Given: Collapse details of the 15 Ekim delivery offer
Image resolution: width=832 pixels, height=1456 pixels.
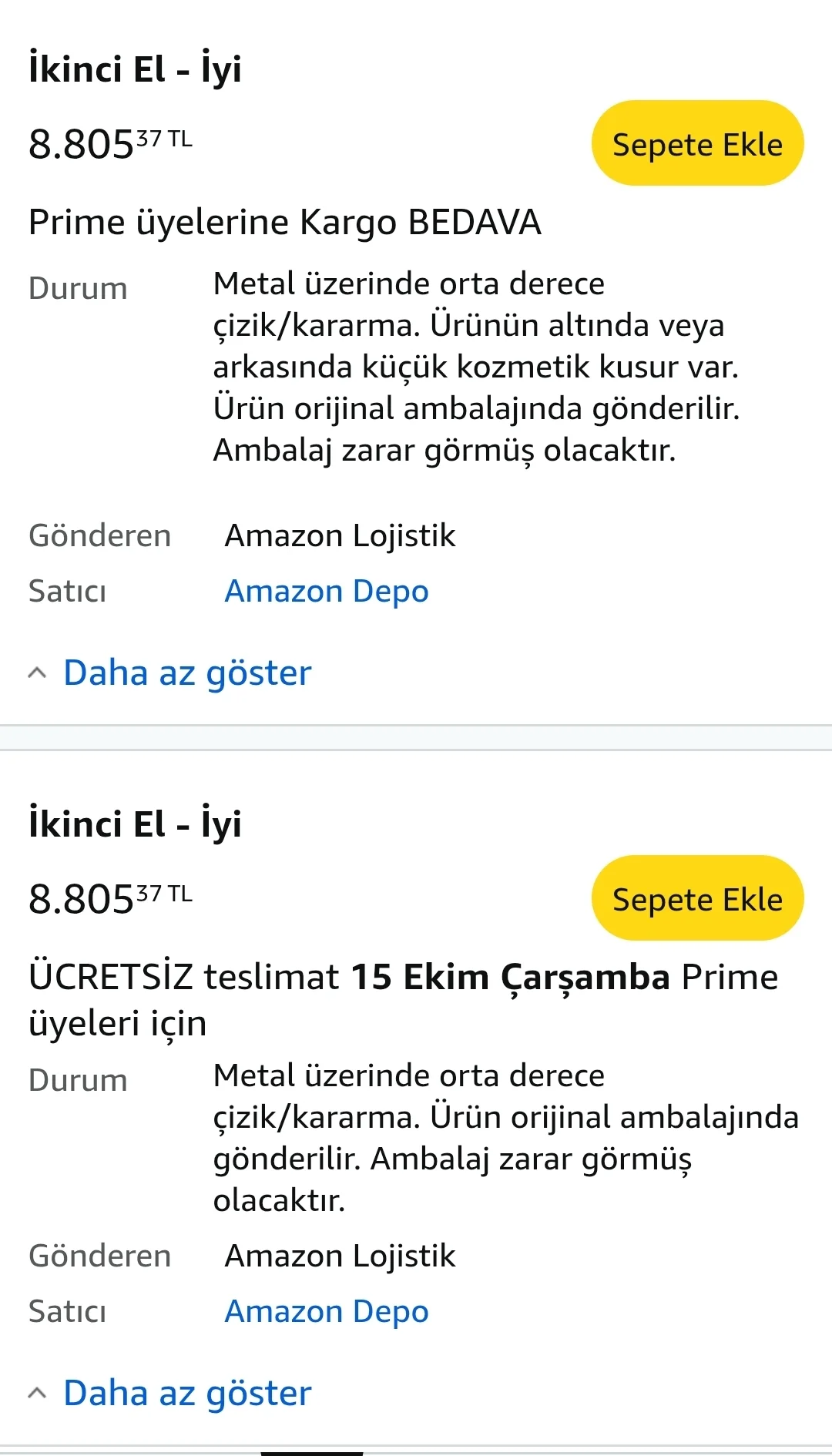Looking at the screenshot, I should tap(186, 1393).
